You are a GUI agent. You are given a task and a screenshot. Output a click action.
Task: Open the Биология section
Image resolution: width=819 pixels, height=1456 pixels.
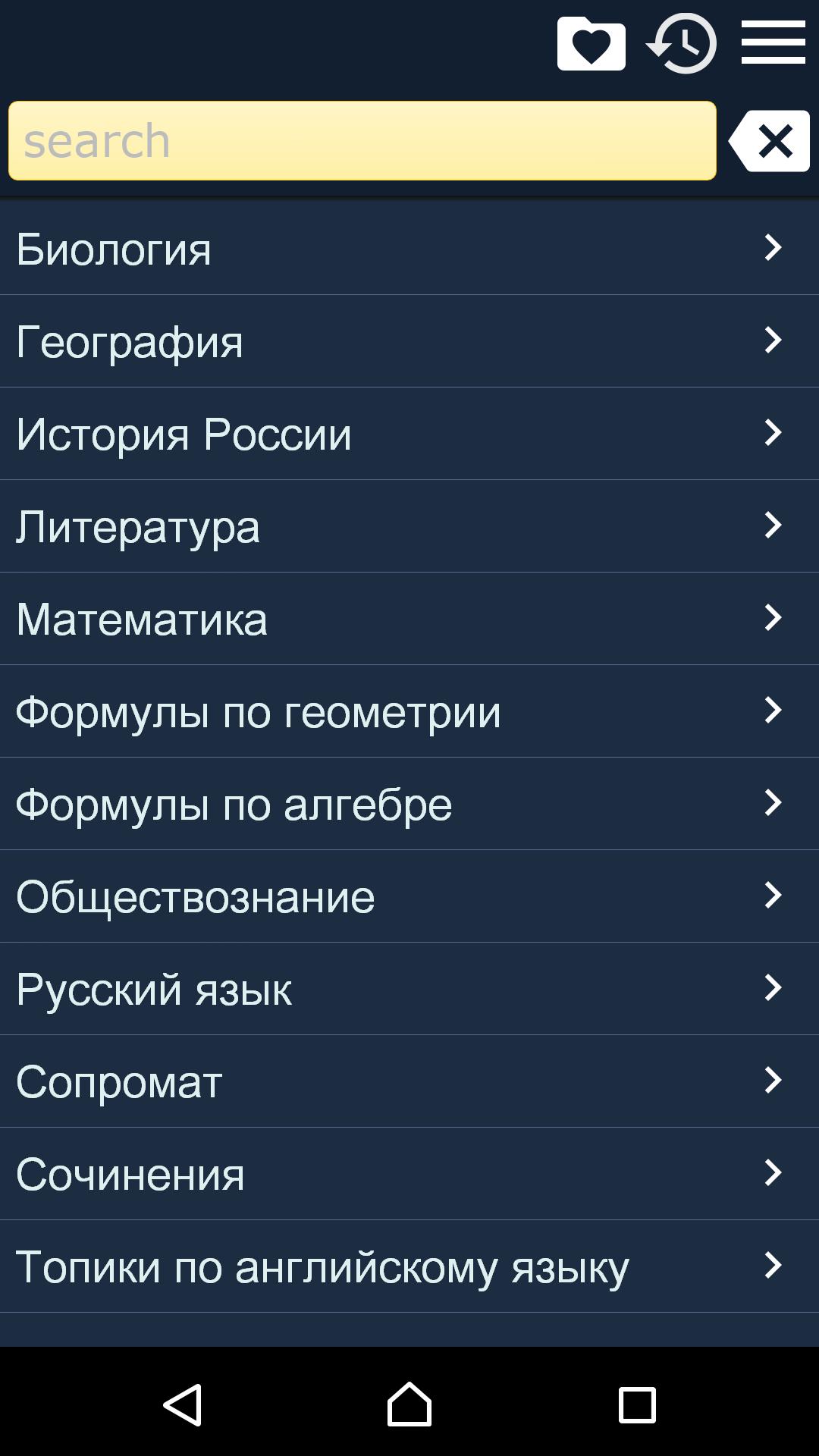pyautogui.click(x=409, y=248)
